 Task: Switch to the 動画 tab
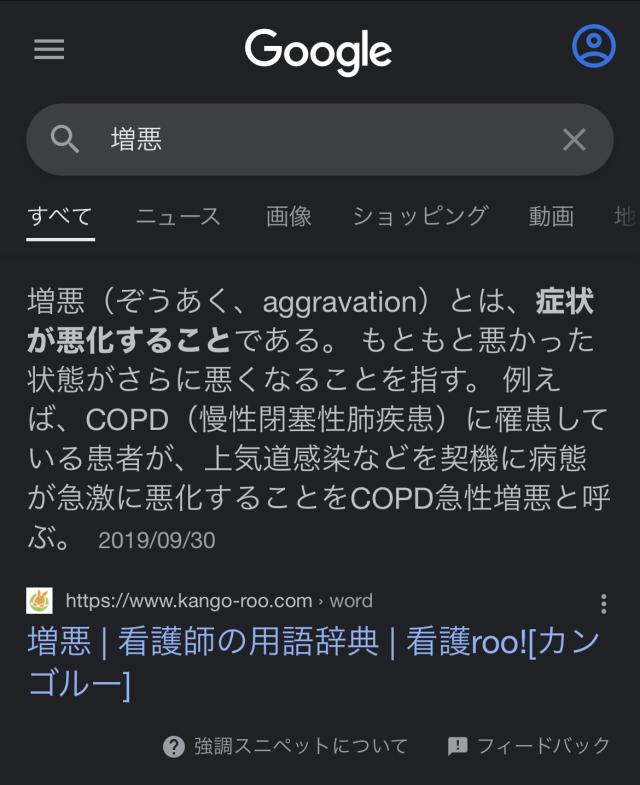coord(551,216)
